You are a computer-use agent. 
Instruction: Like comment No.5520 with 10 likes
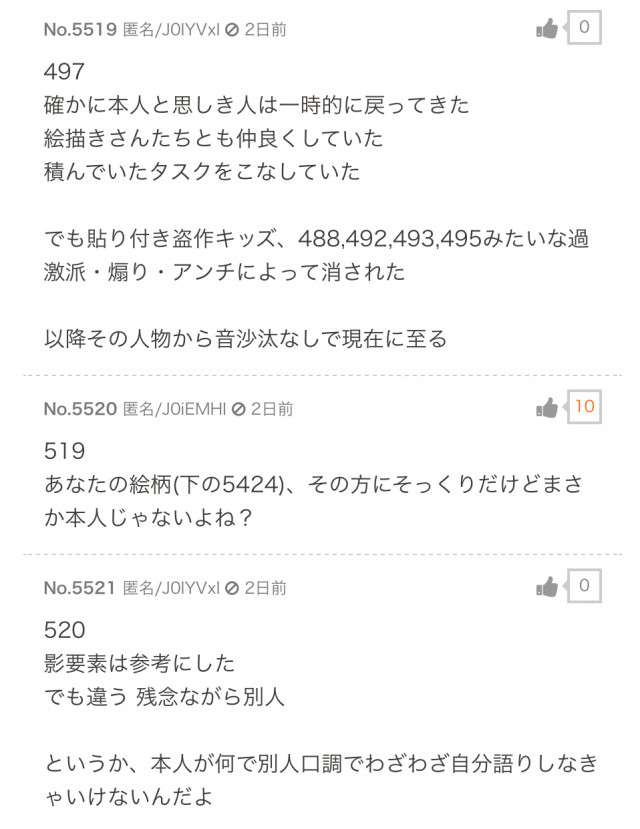[547, 408]
